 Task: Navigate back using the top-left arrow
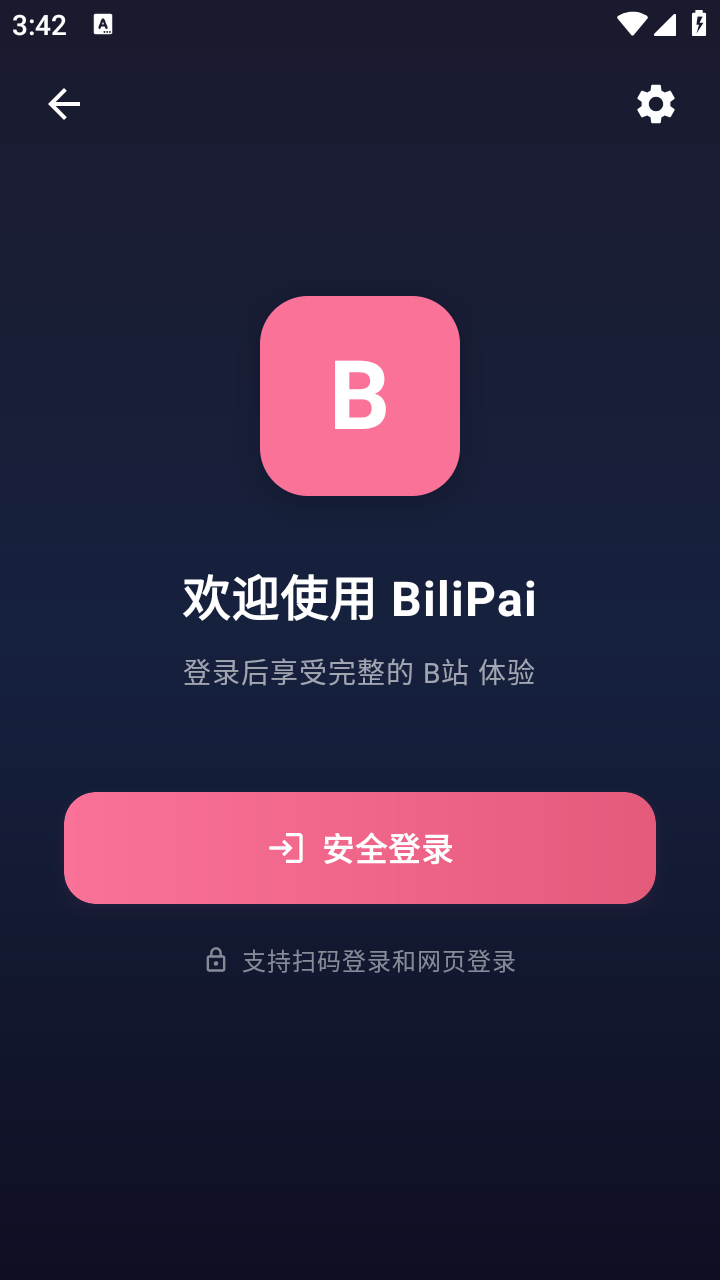(x=63, y=103)
